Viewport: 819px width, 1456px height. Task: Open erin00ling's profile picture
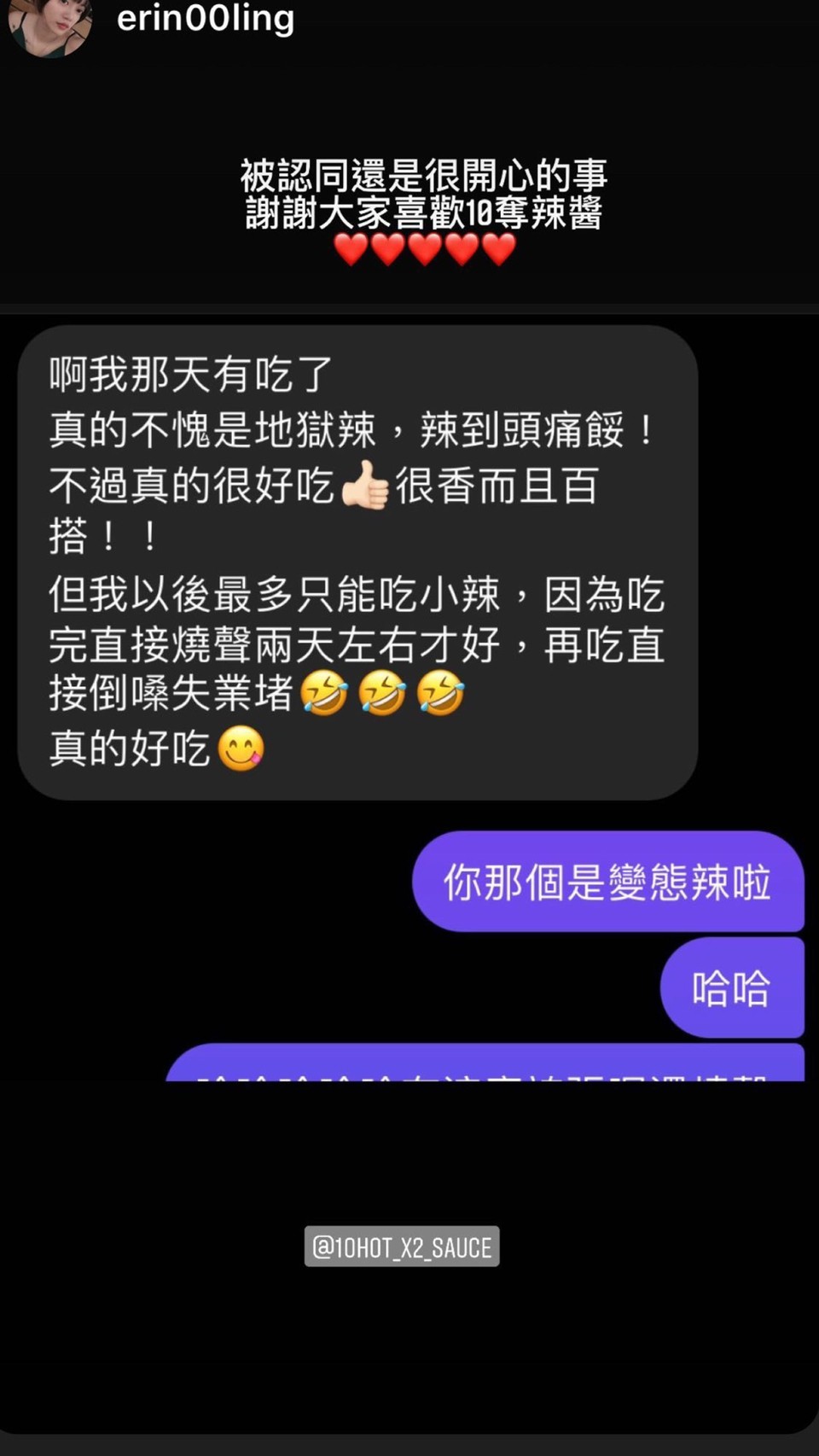coord(49,24)
